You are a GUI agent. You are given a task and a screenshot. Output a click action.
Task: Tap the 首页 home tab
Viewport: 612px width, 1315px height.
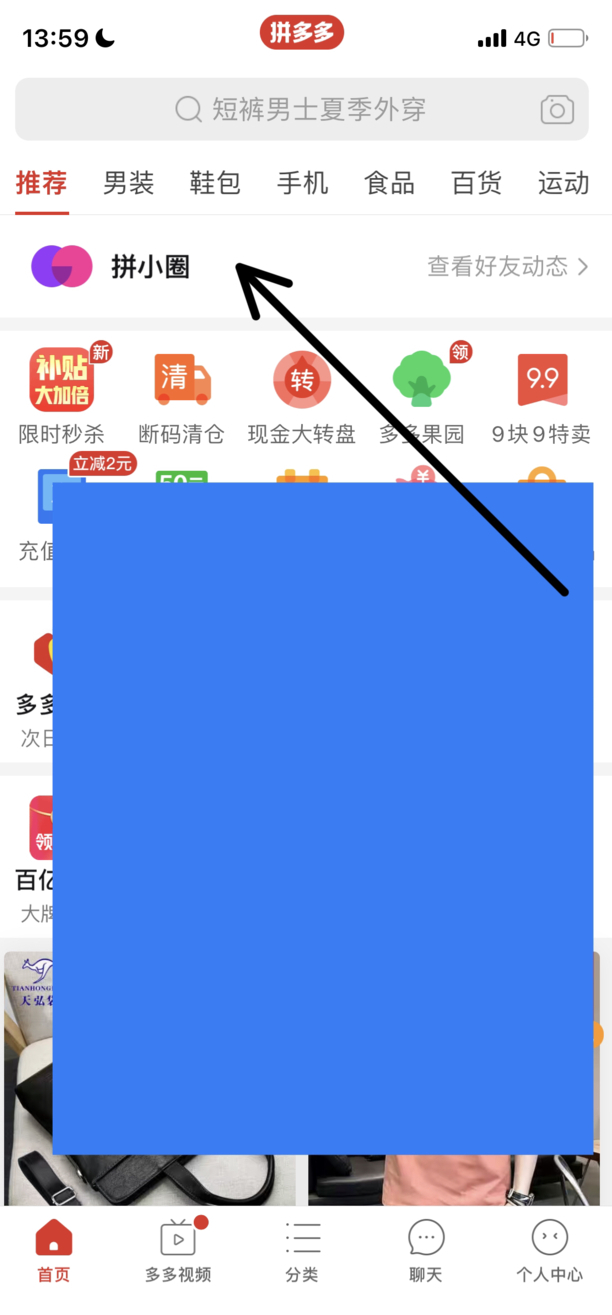(54, 1250)
